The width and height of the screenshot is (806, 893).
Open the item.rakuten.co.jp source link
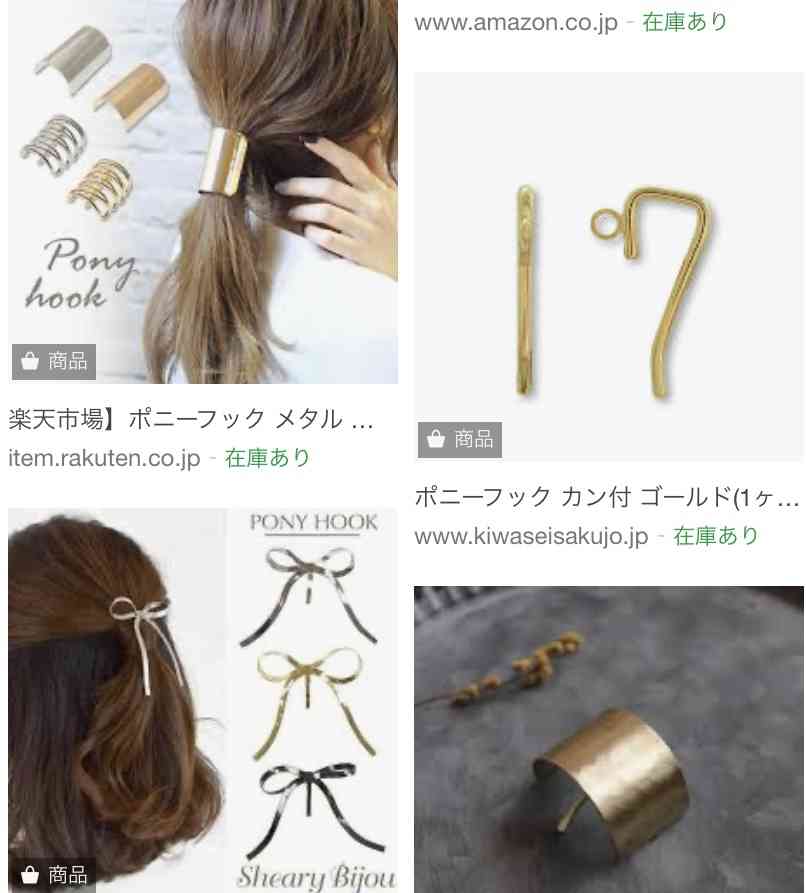click(104, 458)
